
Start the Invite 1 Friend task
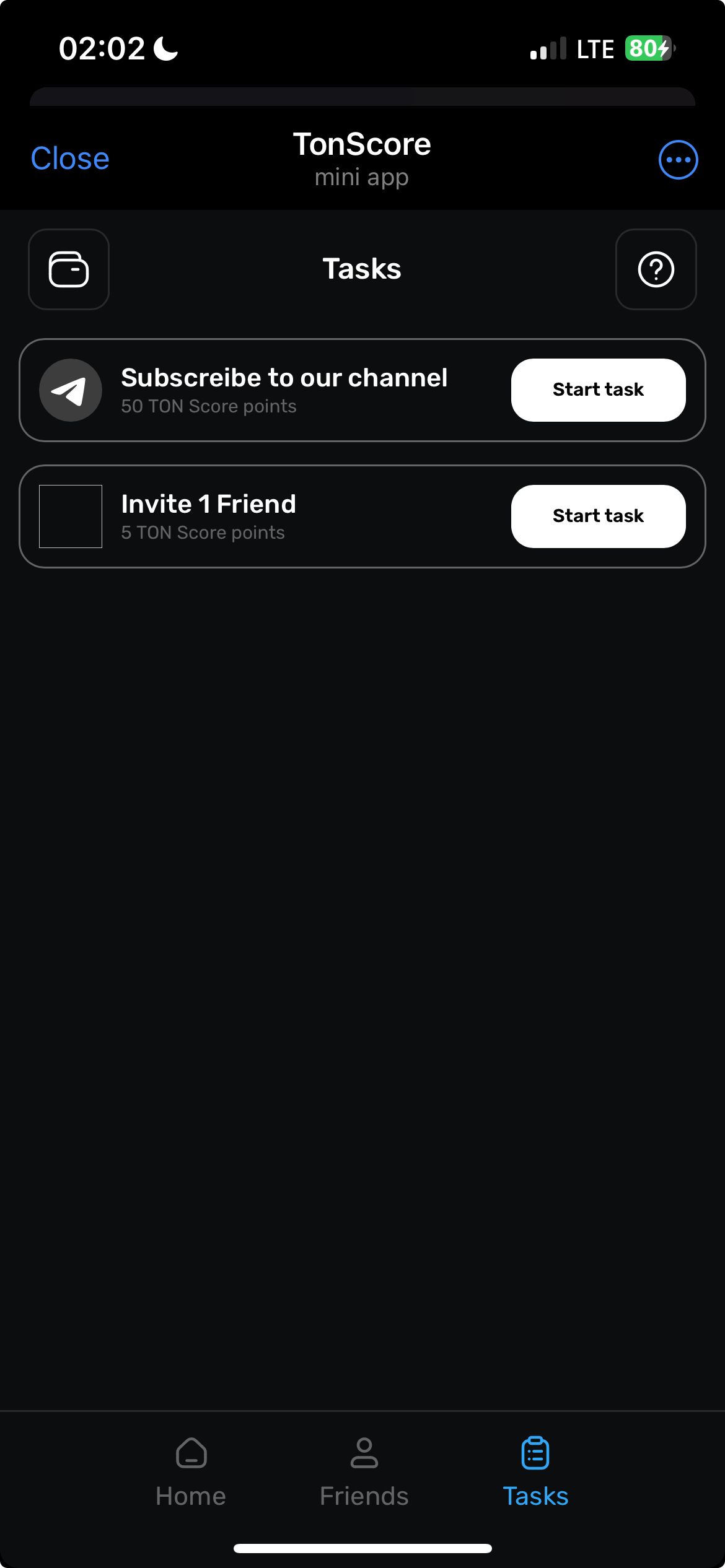[598, 516]
